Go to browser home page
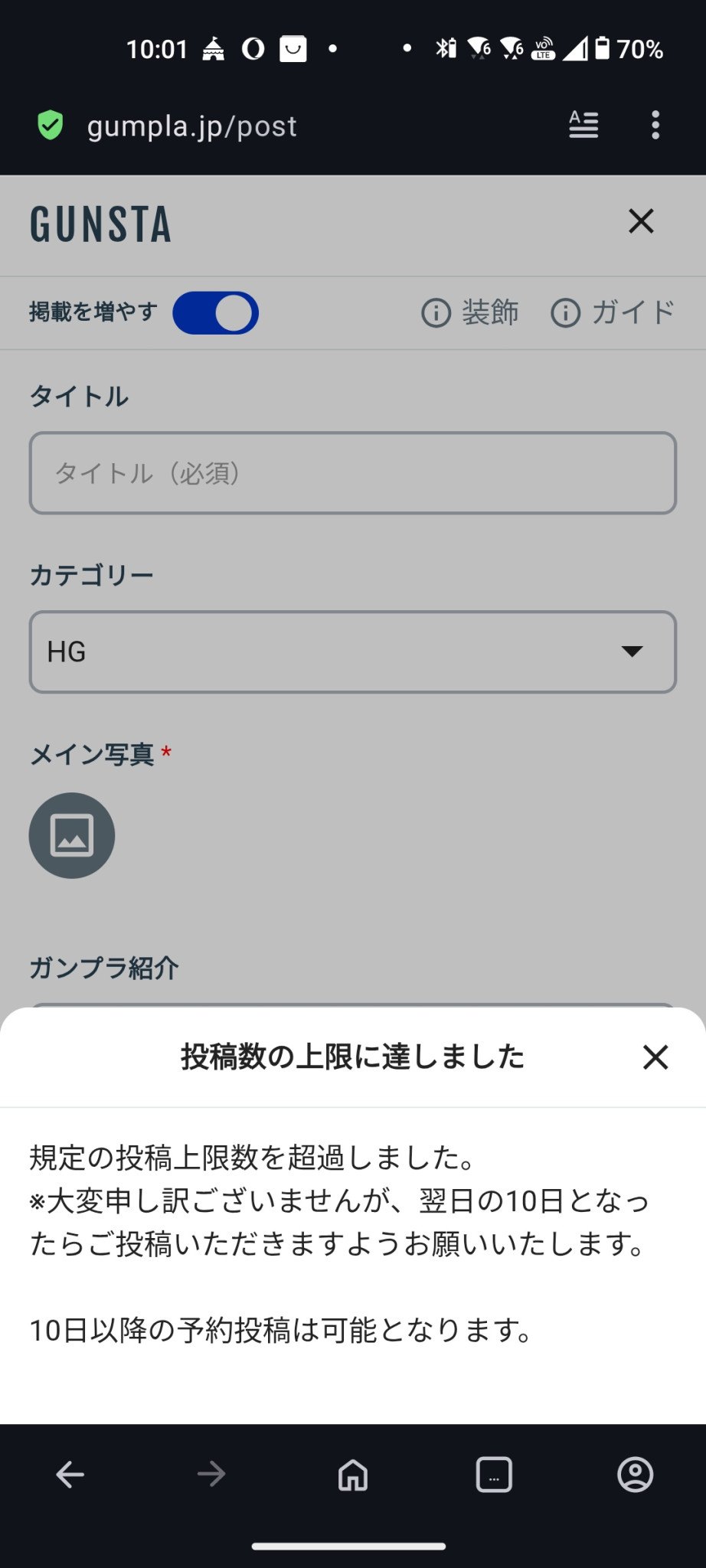The image size is (706, 1568). 352,1474
